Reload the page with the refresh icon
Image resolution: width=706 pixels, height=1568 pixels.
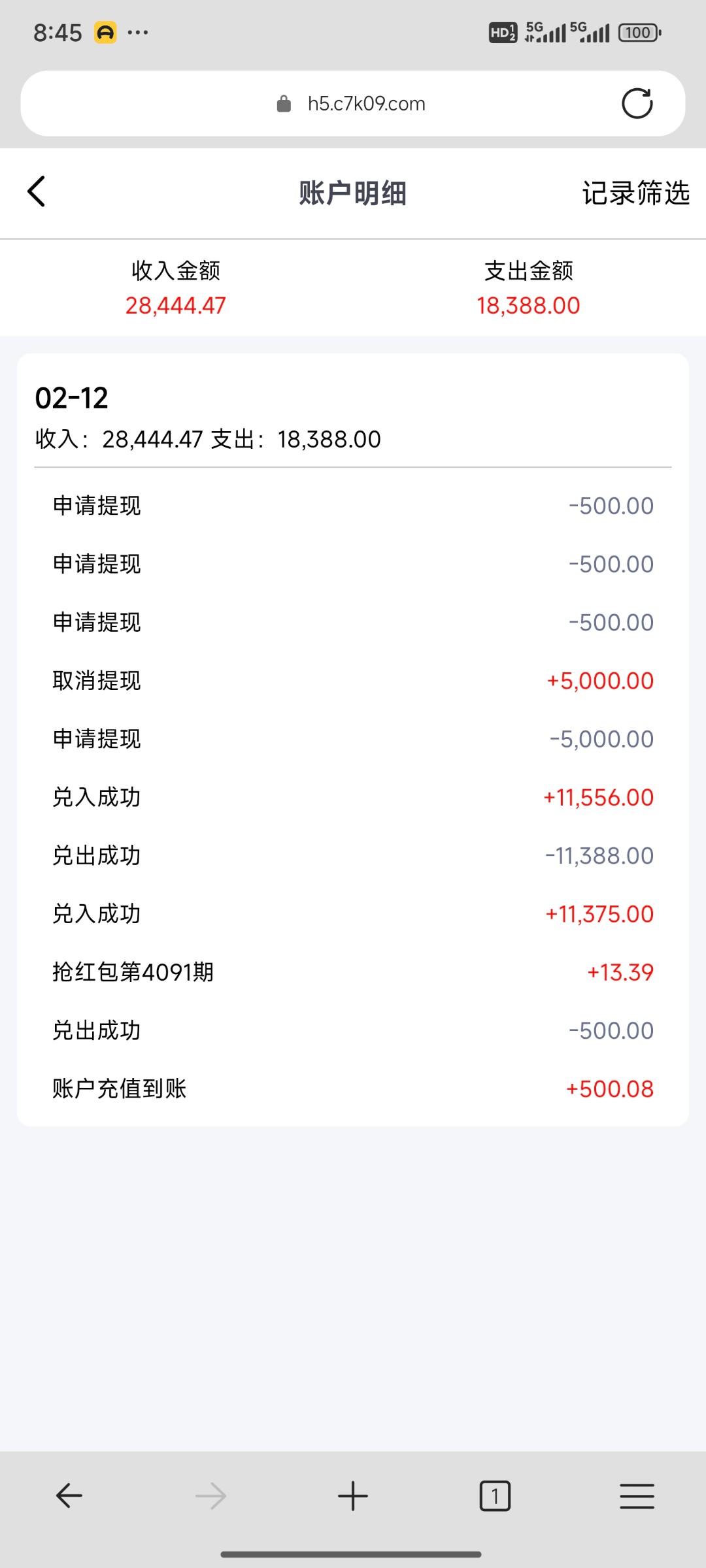pyautogui.click(x=637, y=103)
